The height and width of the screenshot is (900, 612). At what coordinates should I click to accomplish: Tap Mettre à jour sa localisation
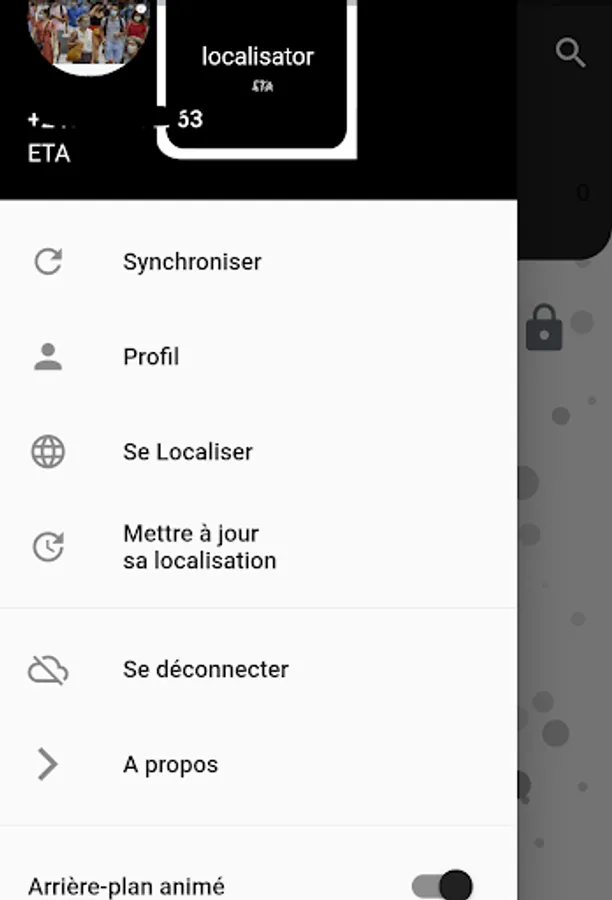tap(199, 547)
